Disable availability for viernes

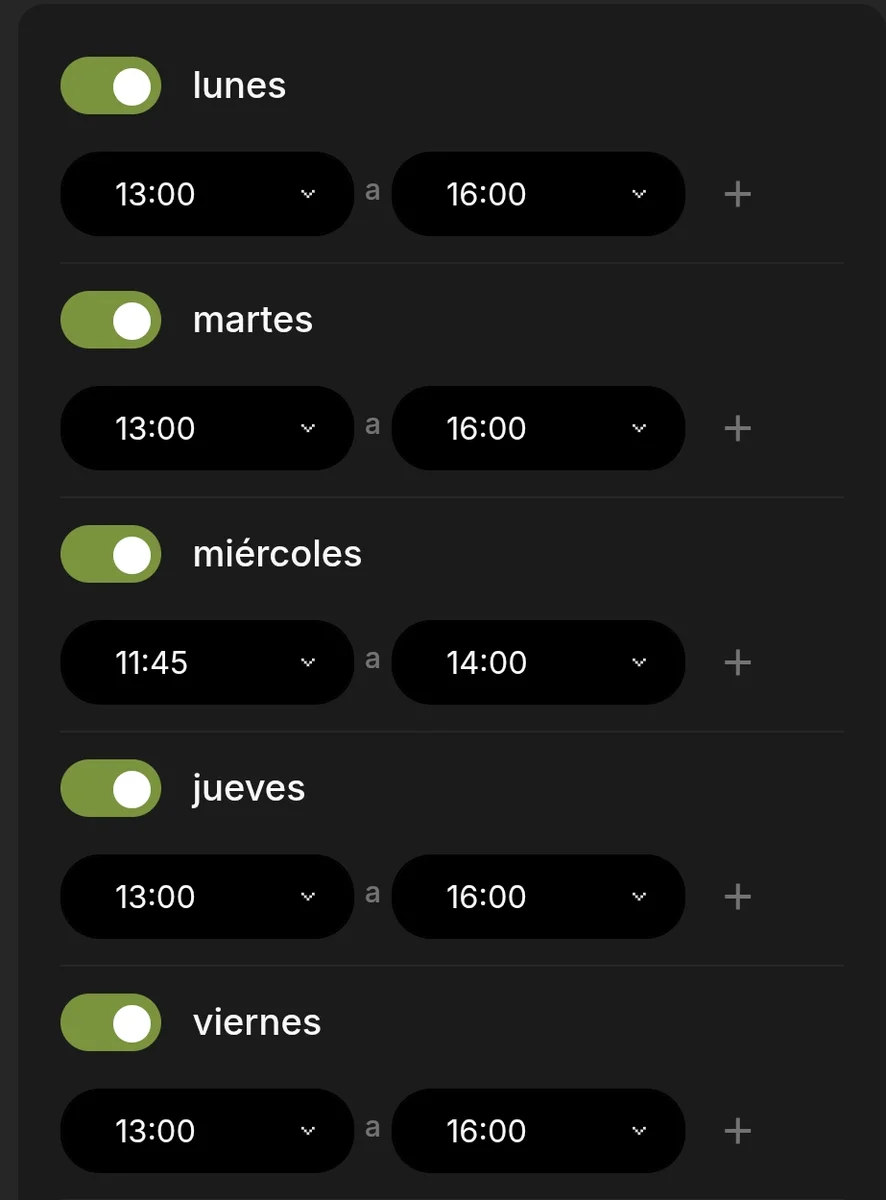111,1022
